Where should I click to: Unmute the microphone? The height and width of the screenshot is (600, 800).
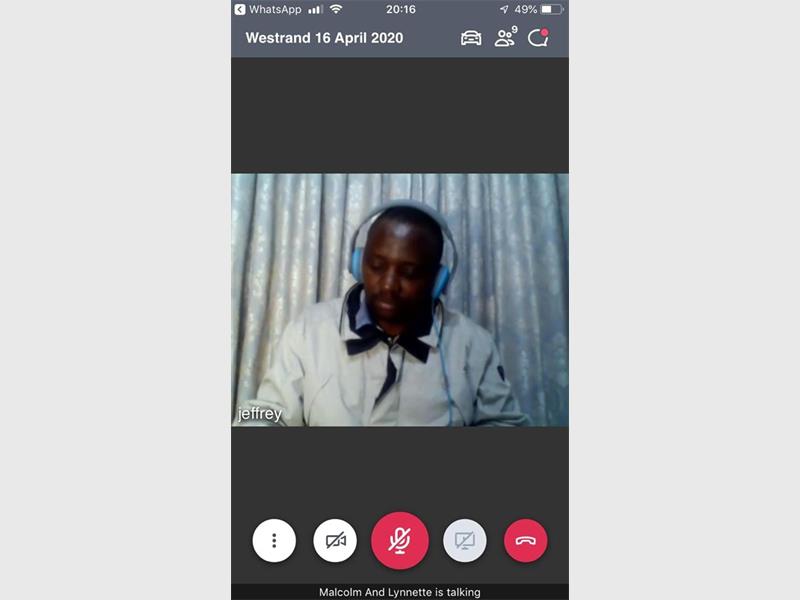(x=400, y=541)
